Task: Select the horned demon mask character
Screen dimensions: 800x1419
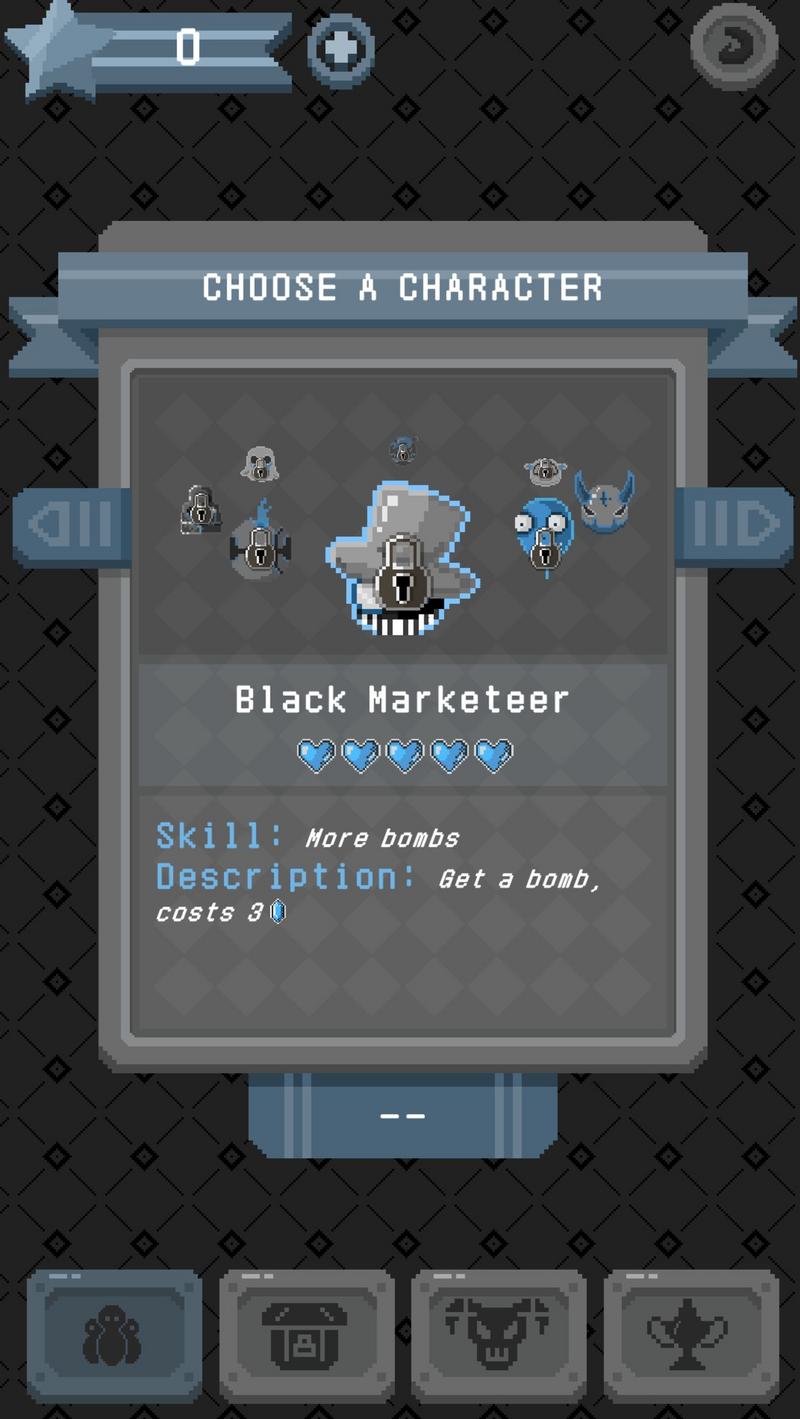Action: [606, 501]
